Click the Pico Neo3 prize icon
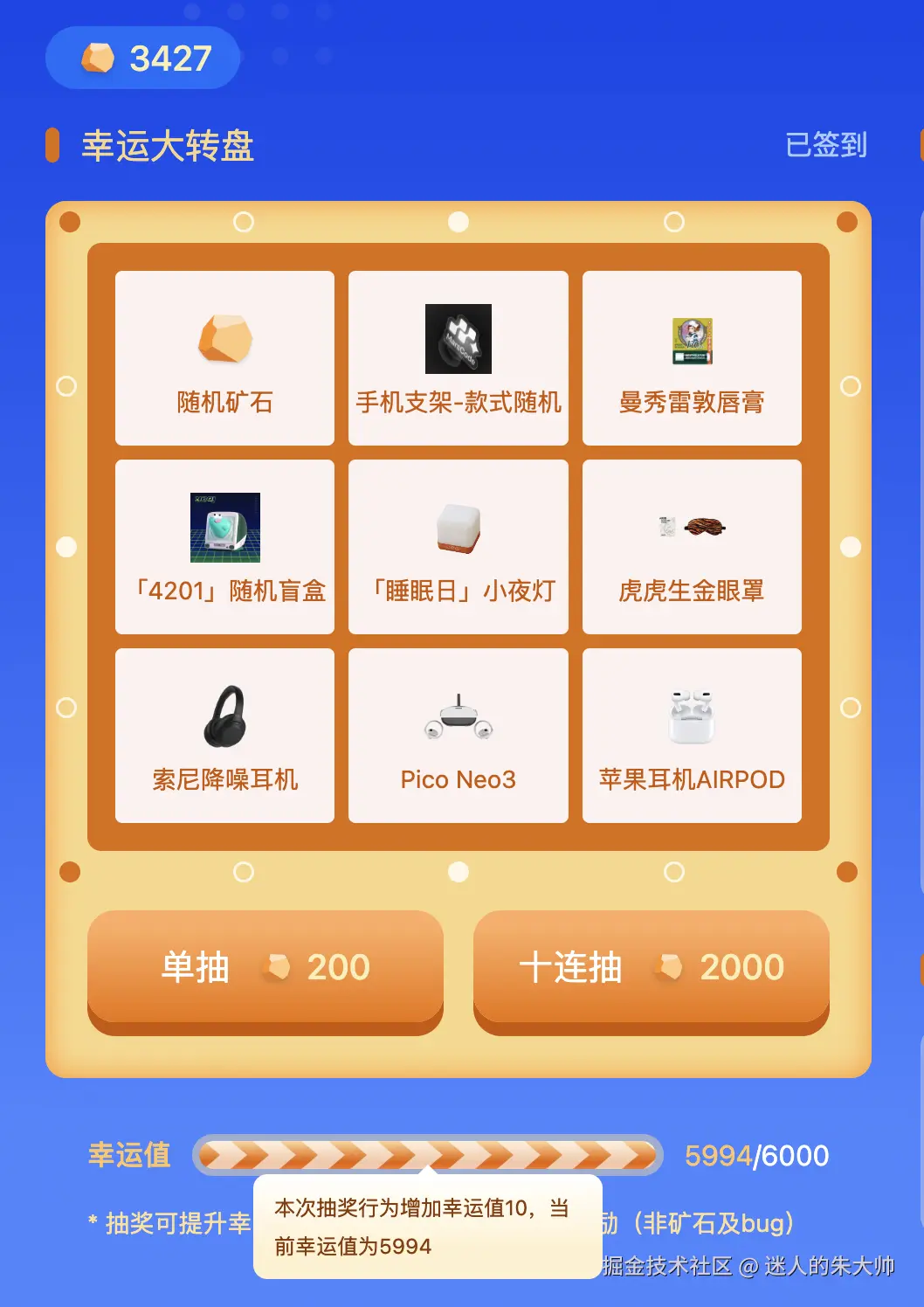This screenshot has height=1307, width=924. (458, 715)
